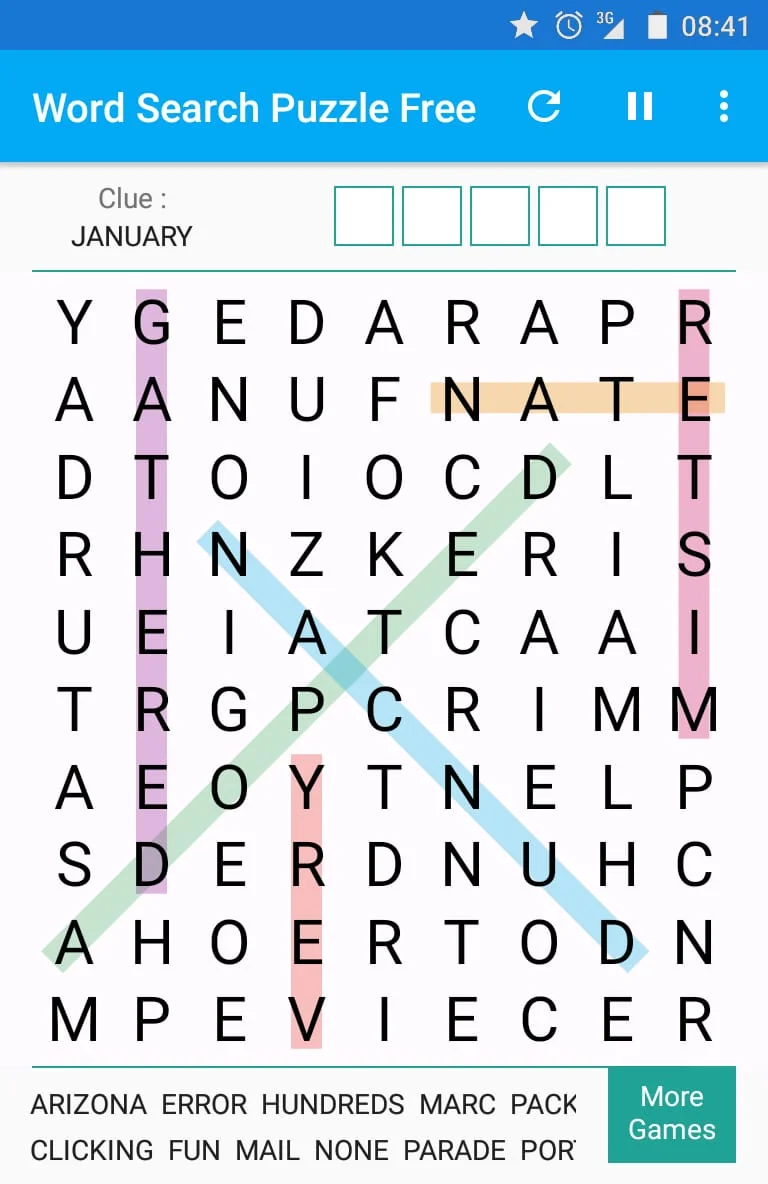Open the overflow menu
The height and width of the screenshot is (1184, 768).
pyautogui.click(x=724, y=106)
